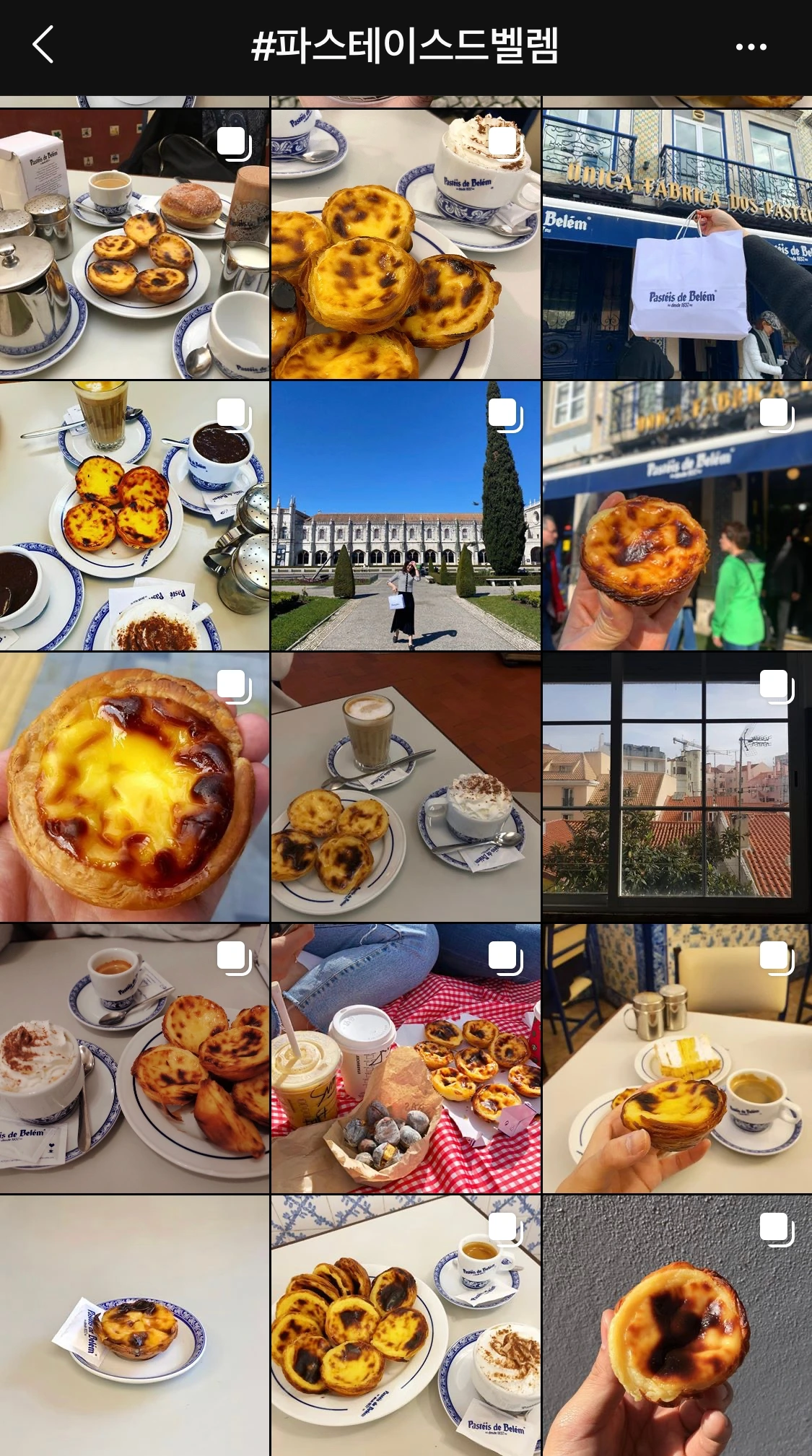Open the tarts beside the whipped-cream Pastéis de Belém cup
The width and height of the screenshot is (812, 1456).
pos(406,244)
